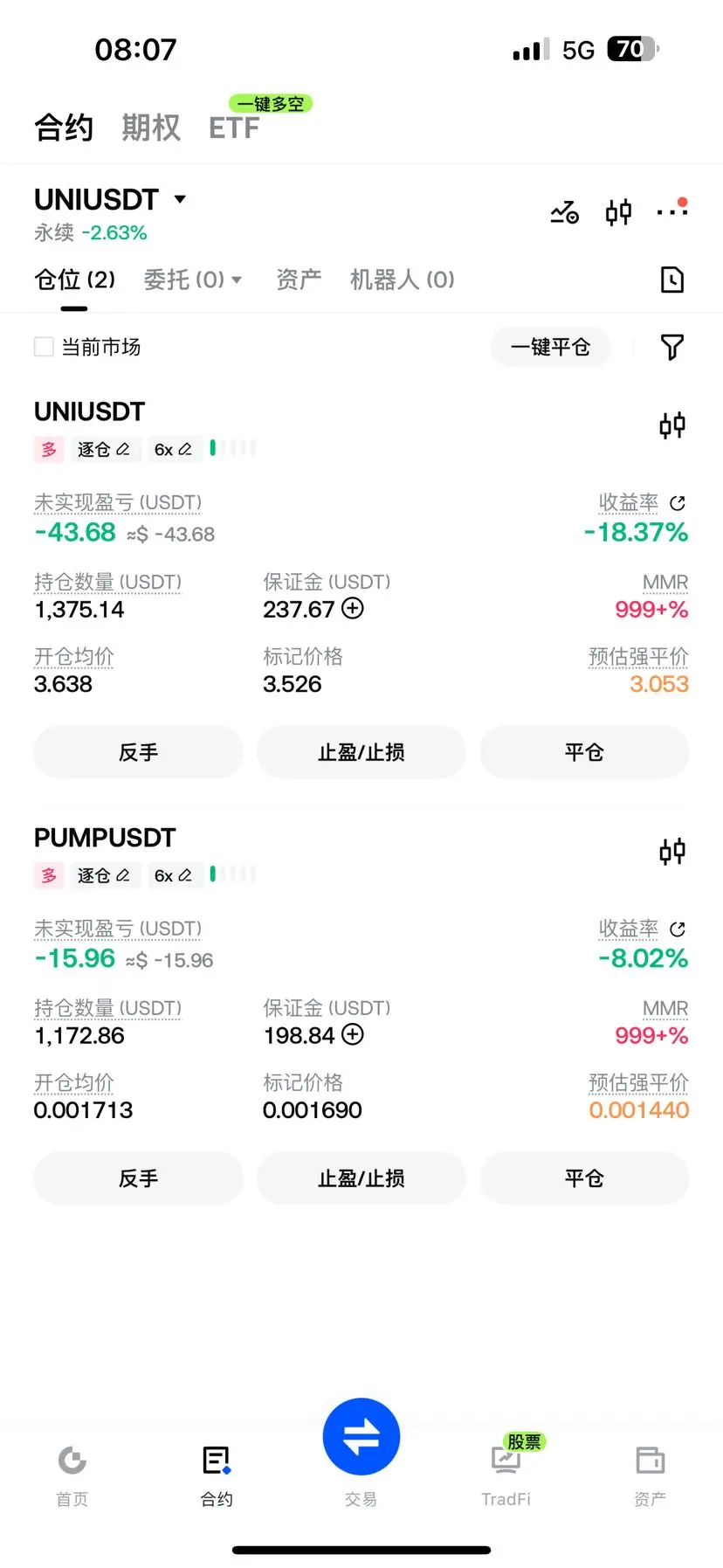Switch to the 期权 tab
This screenshot has height=1568, width=723.
click(151, 128)
